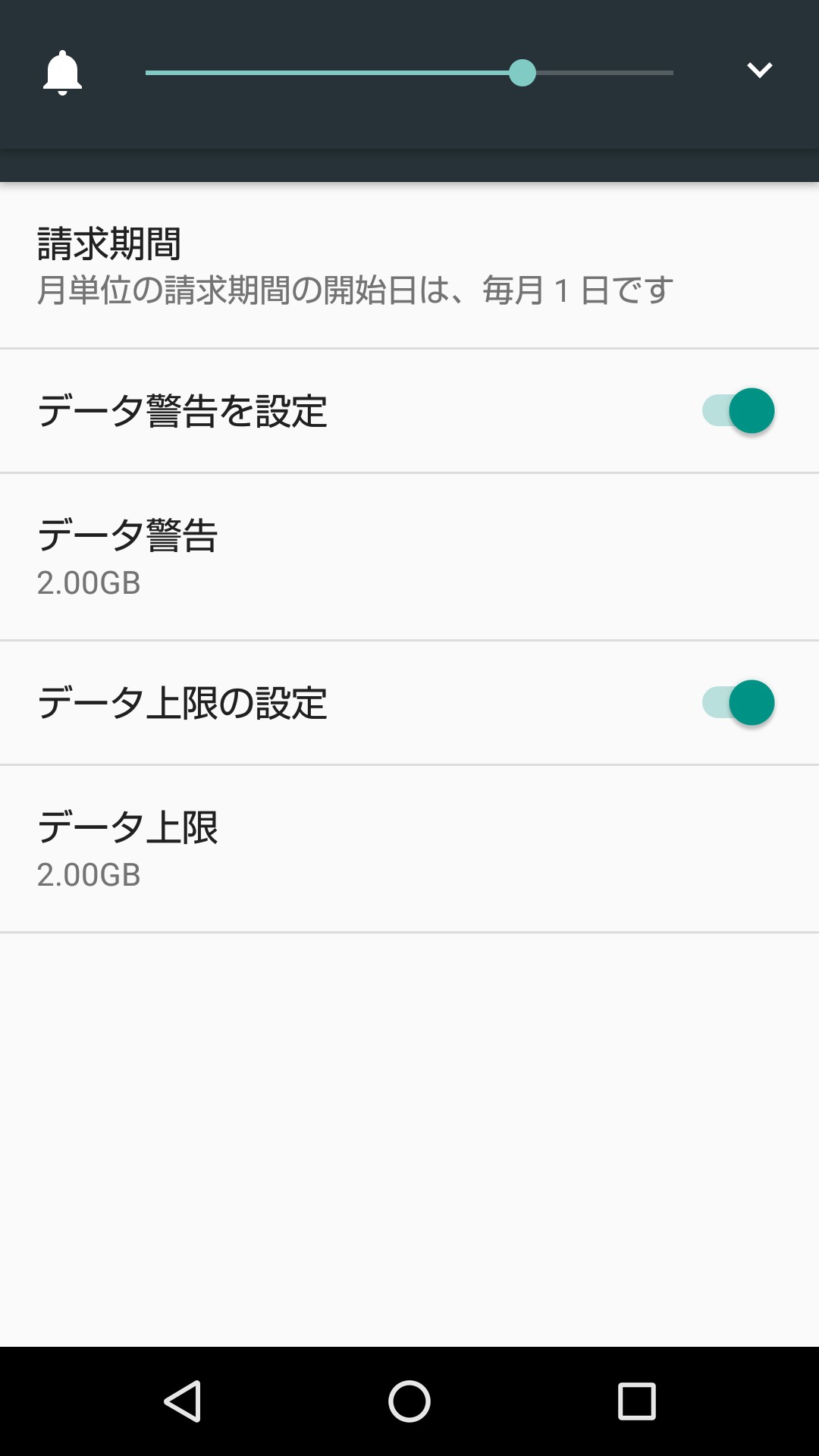
Task: Open データ警告 2.00GB setting
Action: point(409,557)
